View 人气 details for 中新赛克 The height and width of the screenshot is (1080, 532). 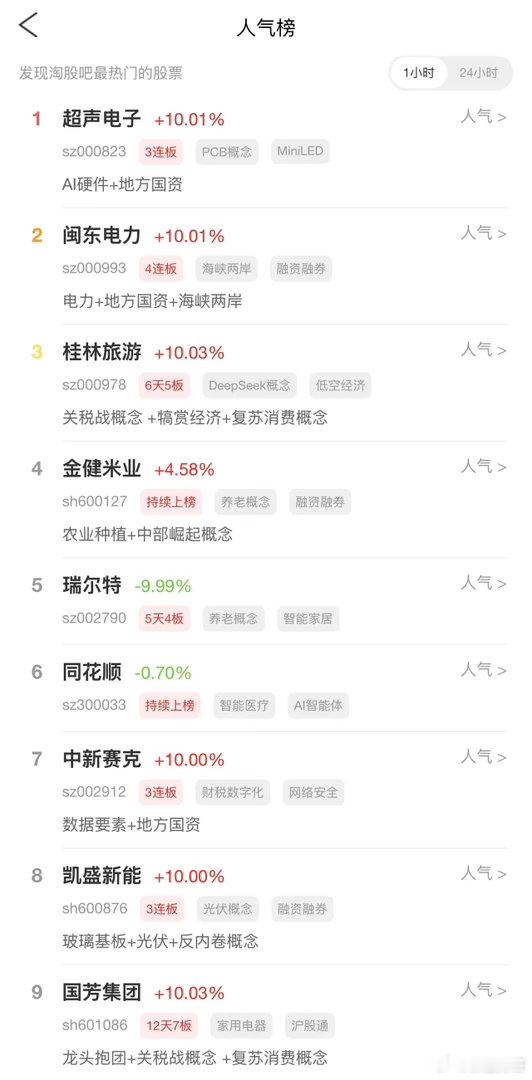(x=484, y=758)
